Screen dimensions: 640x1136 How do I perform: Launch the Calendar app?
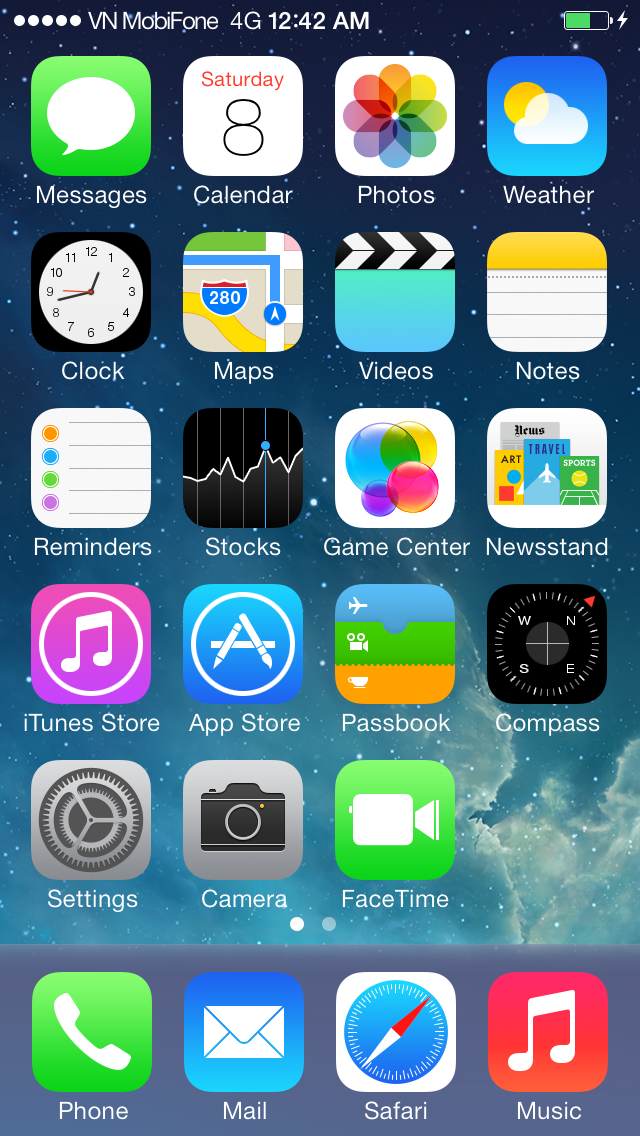click(243, 116)
